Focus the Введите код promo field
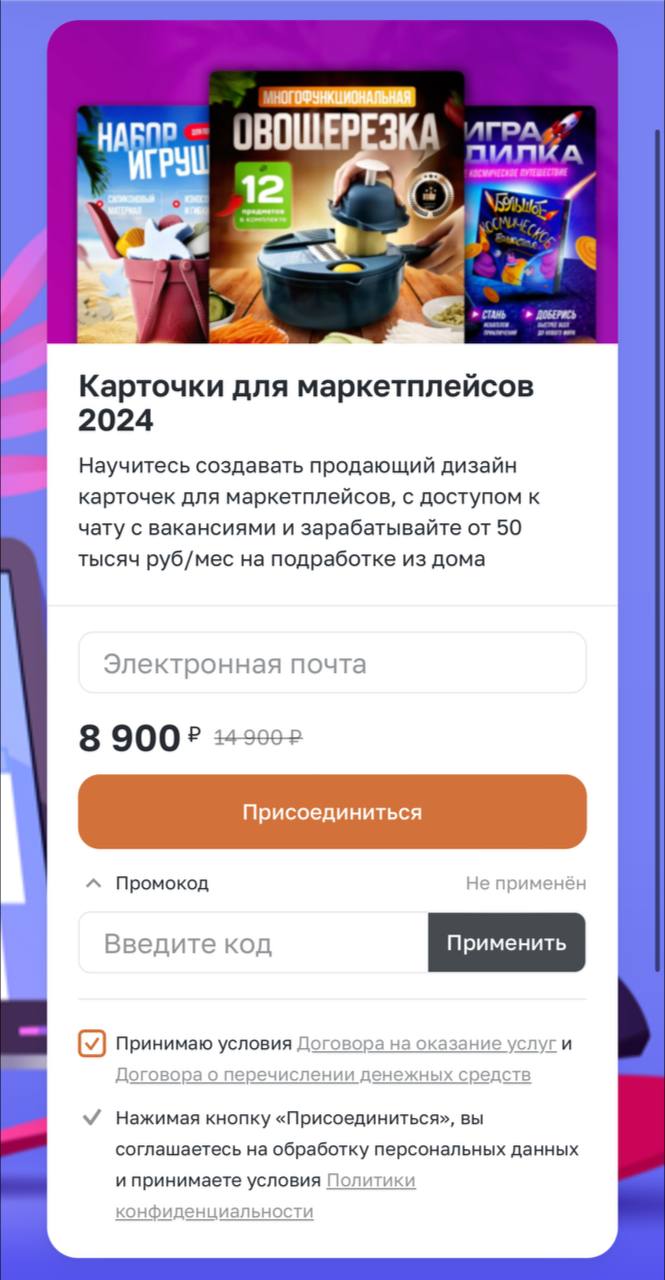This screenshot has width=665, height=1280. point(253,943)
